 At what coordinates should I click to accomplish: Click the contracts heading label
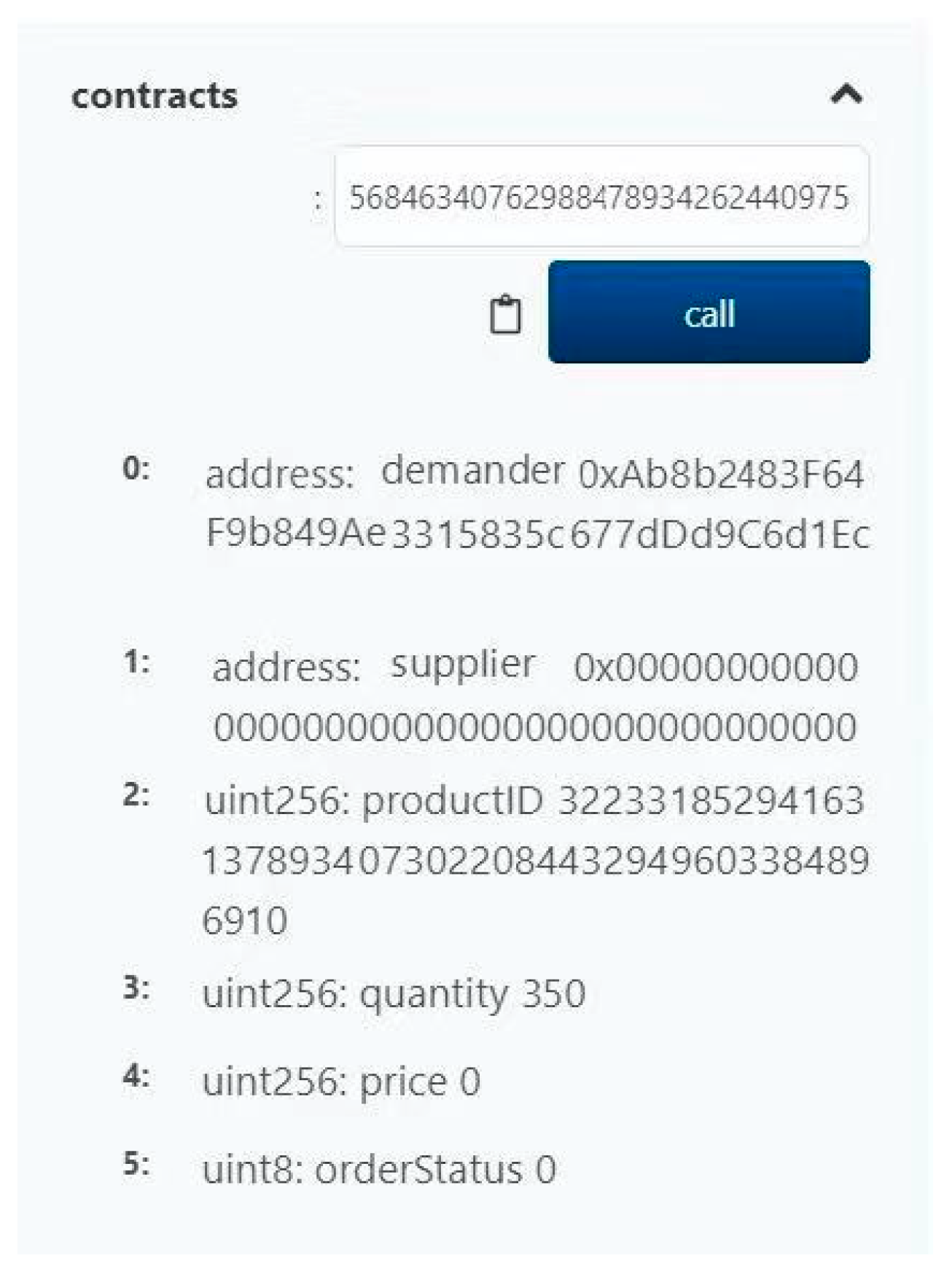click(x=155, y=95)
